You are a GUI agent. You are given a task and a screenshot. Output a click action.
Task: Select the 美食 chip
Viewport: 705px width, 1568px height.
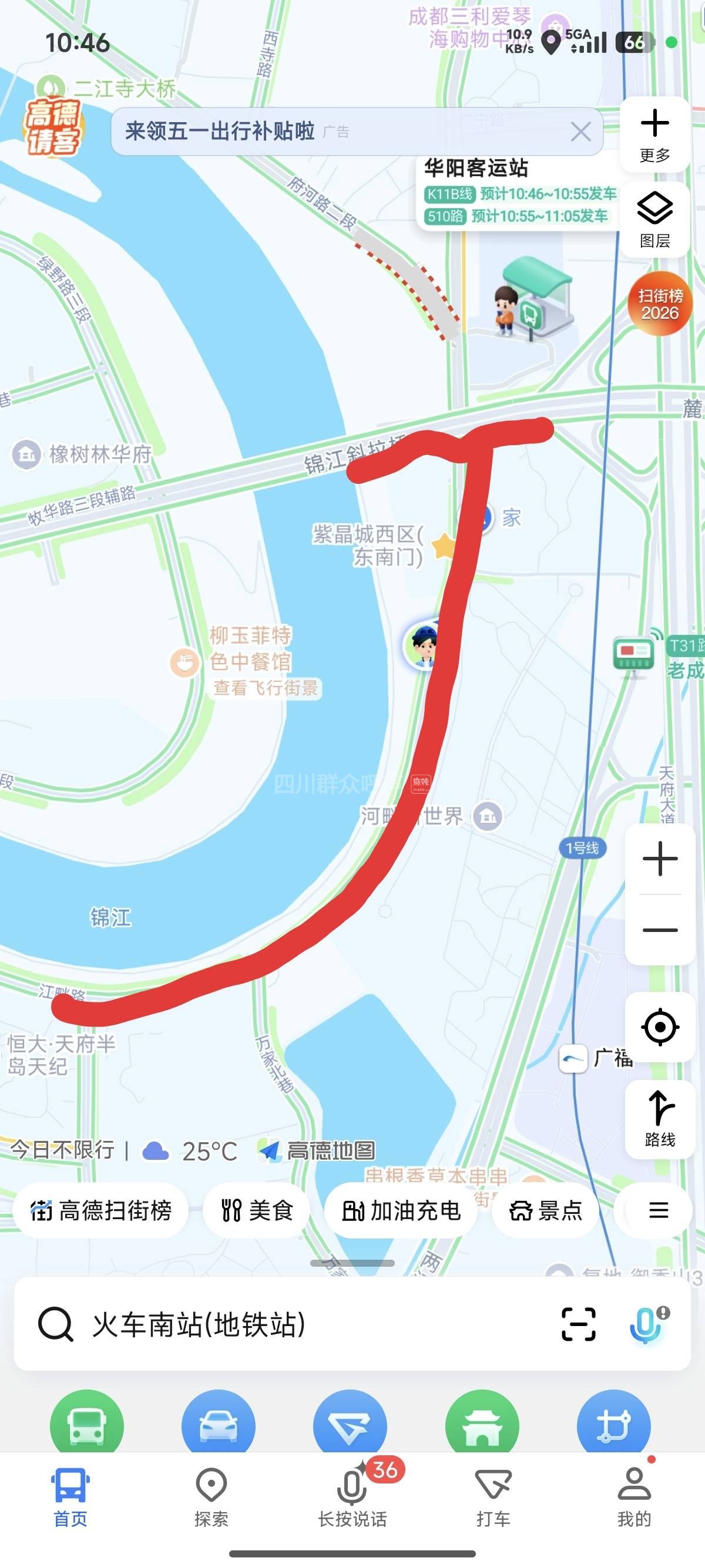point(256,1210)
